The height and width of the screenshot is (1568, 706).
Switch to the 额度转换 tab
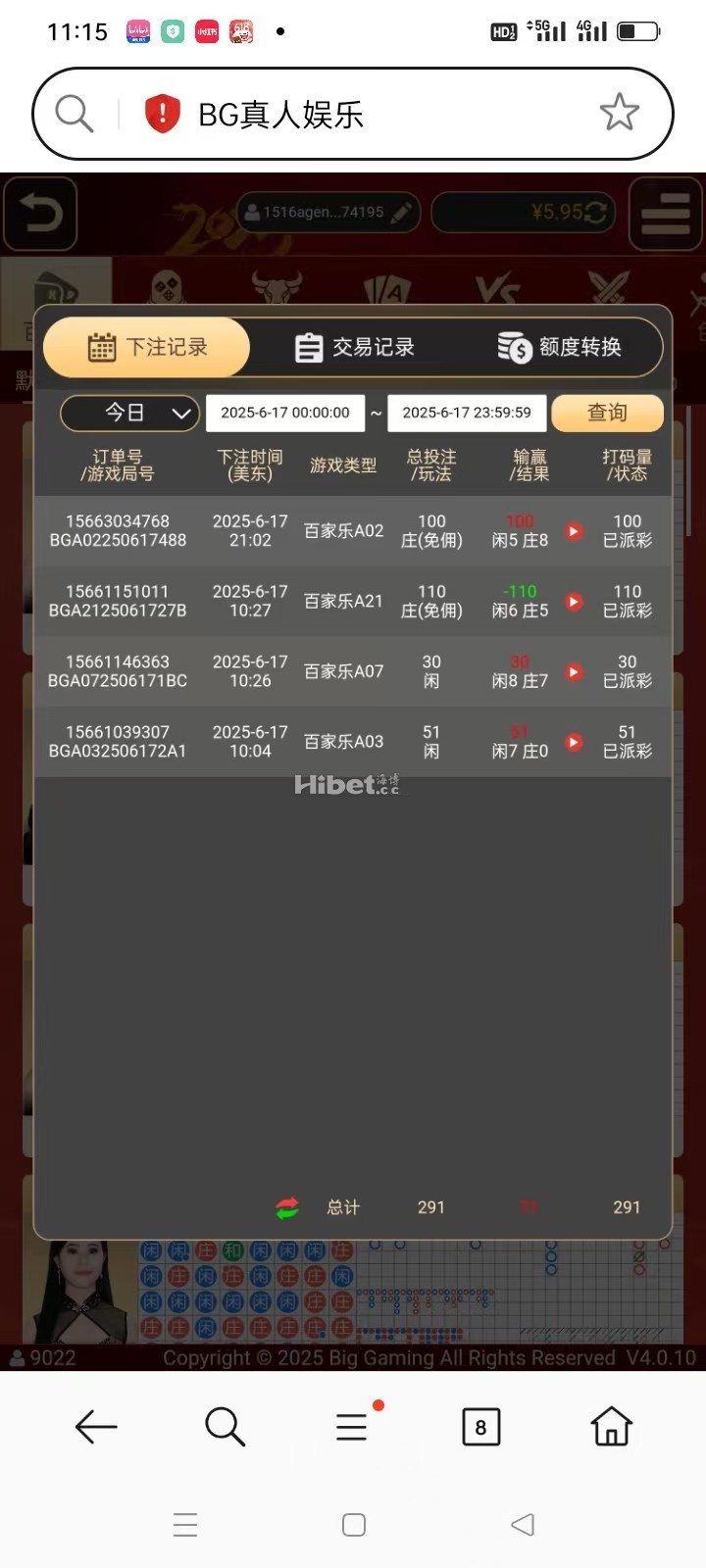tap(560, 347)
